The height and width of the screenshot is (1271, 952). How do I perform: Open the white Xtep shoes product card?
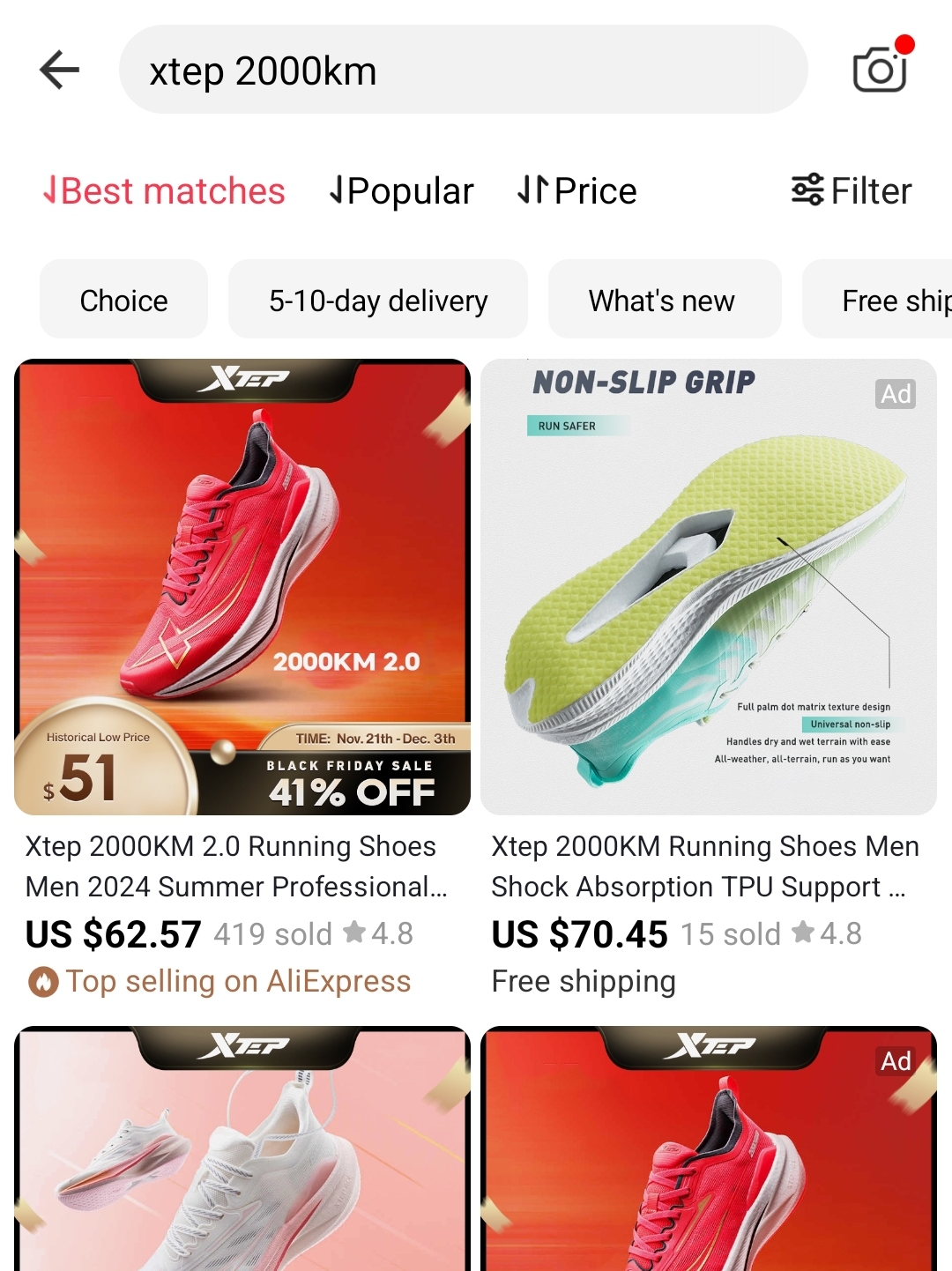tap(242, 1148)
